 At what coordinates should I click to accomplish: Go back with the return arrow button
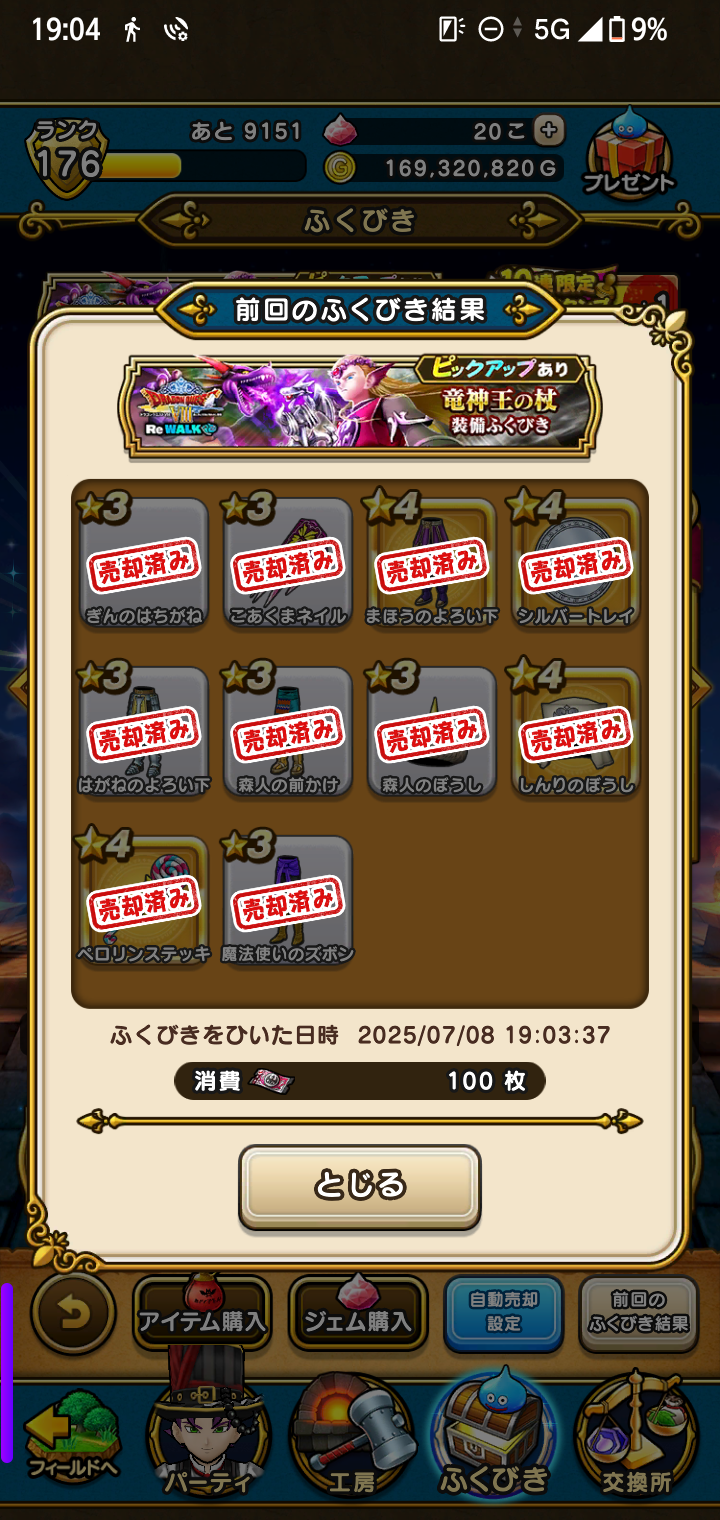click(x=73, y=1312)
